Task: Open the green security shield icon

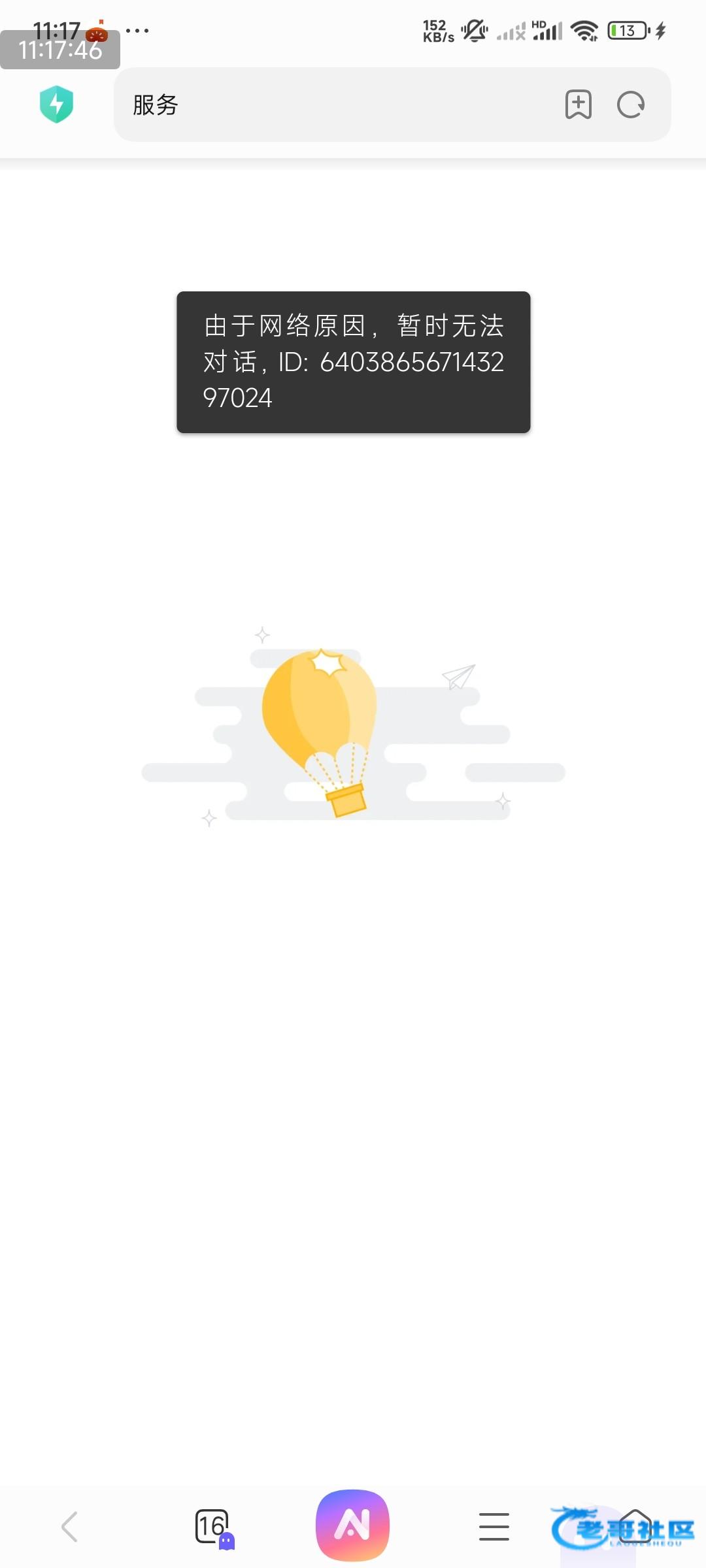Action: tap(56, 105)
